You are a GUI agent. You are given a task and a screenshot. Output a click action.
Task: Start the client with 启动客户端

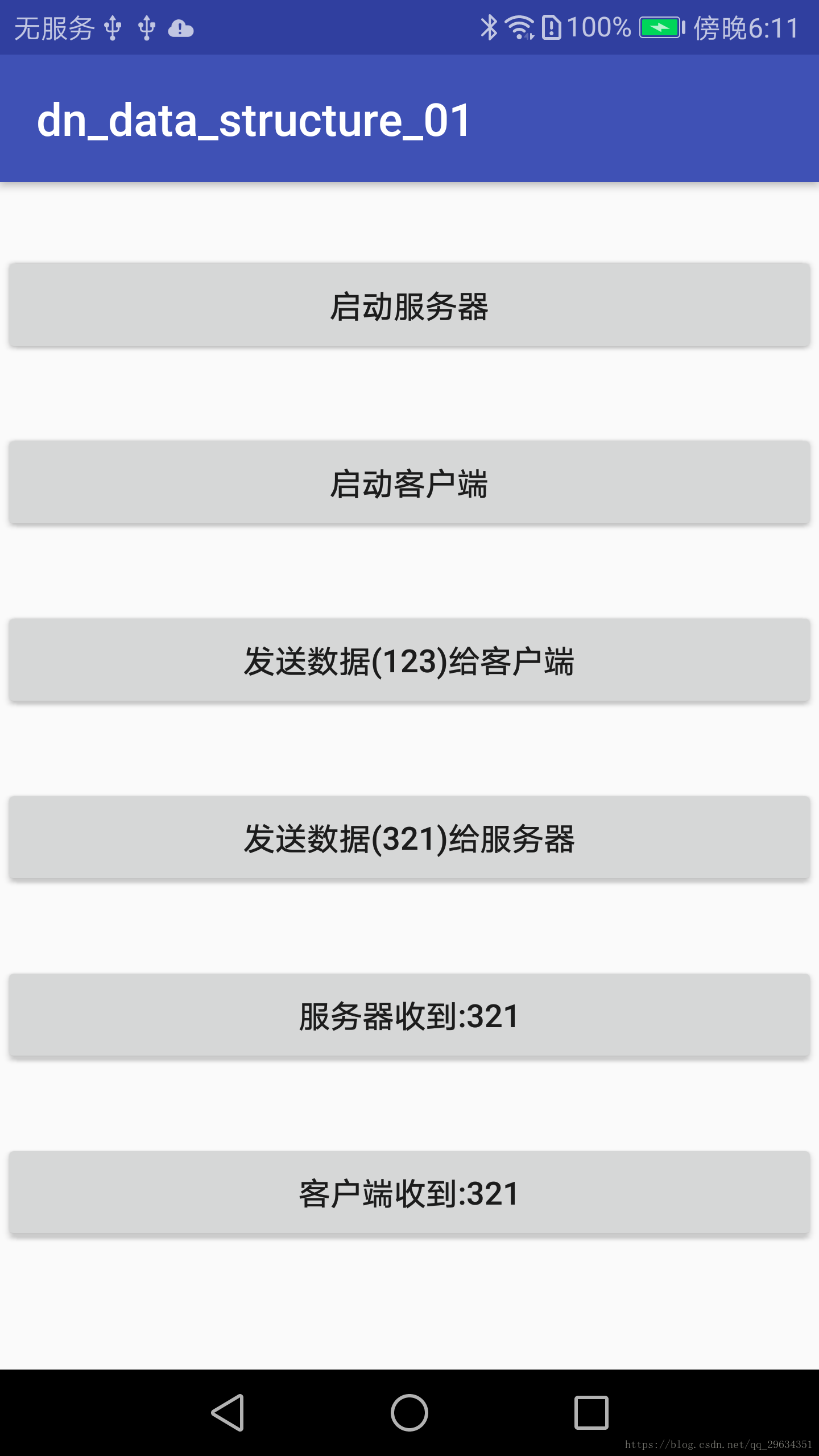click(x=409, y=482)
